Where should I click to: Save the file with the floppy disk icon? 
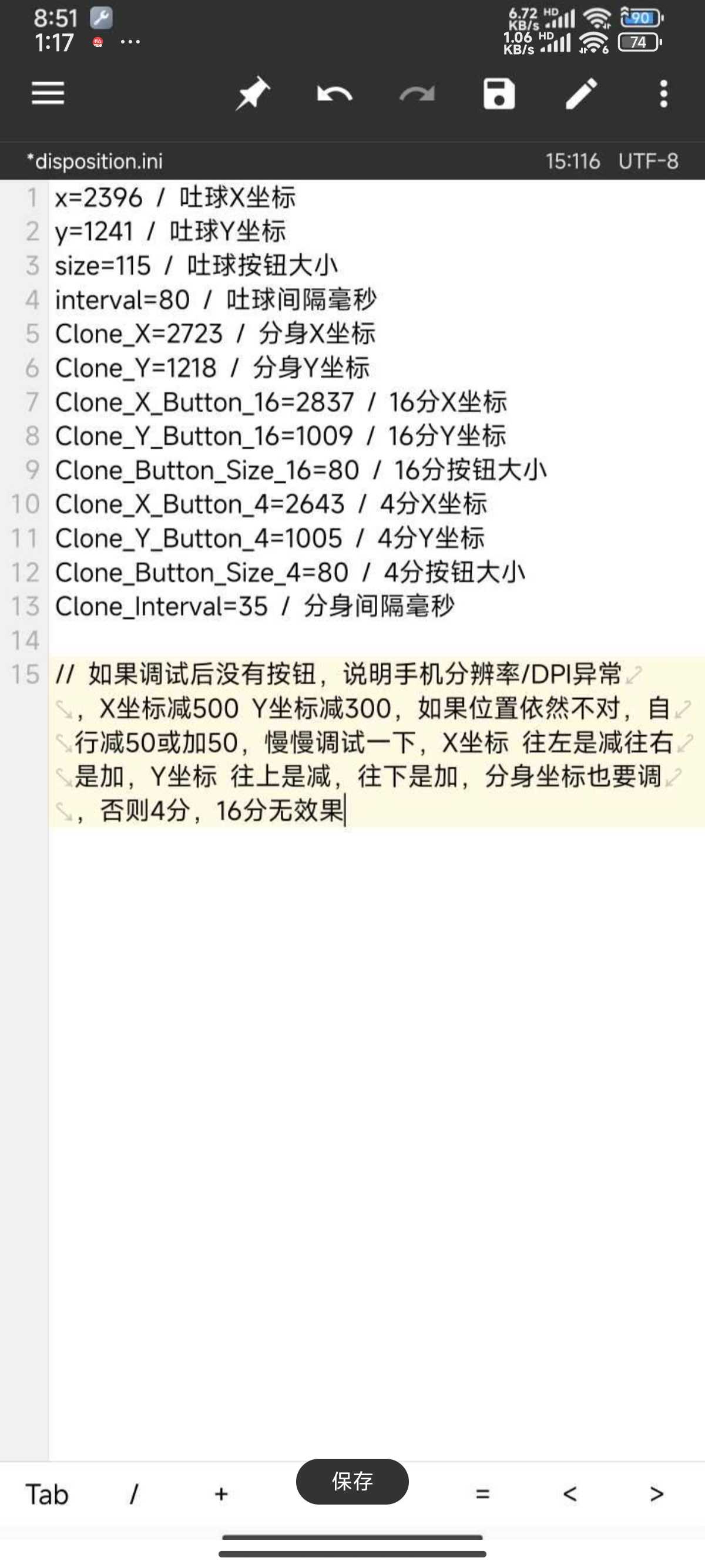coord(499,94)
